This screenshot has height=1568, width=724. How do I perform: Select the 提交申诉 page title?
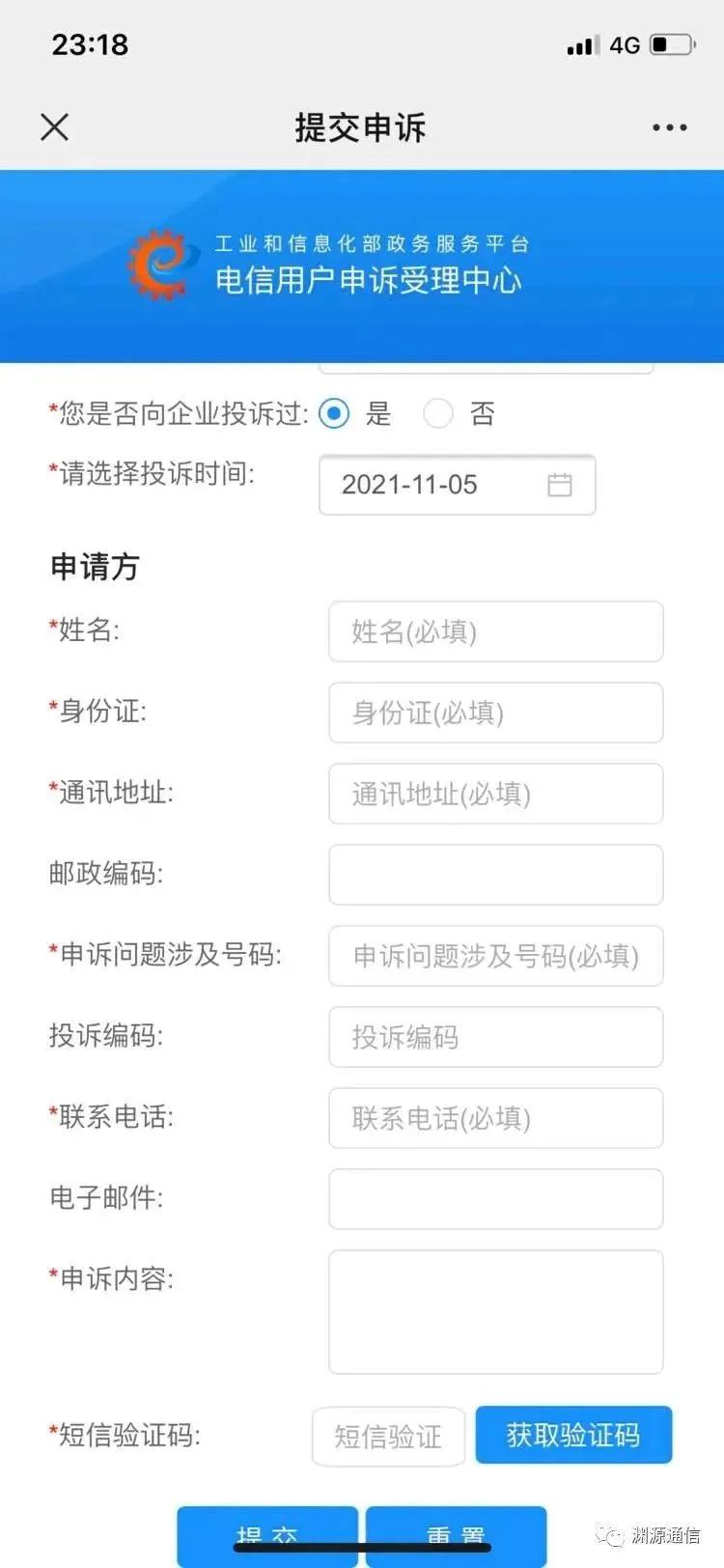(360, 126)
